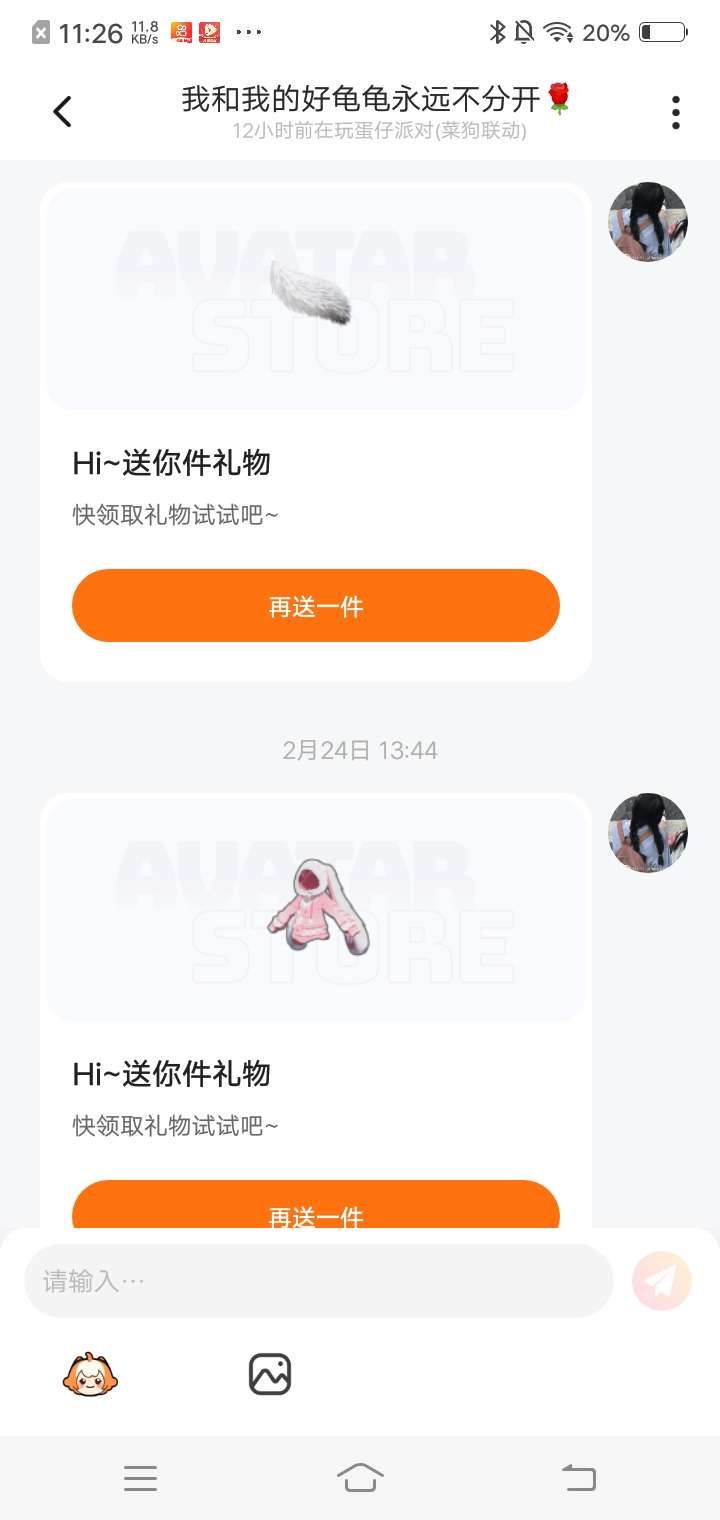Viewport: 720px width, 1520px height.
Task: Focus the 请输入 message input field
Action: (x=318, y=1281)
